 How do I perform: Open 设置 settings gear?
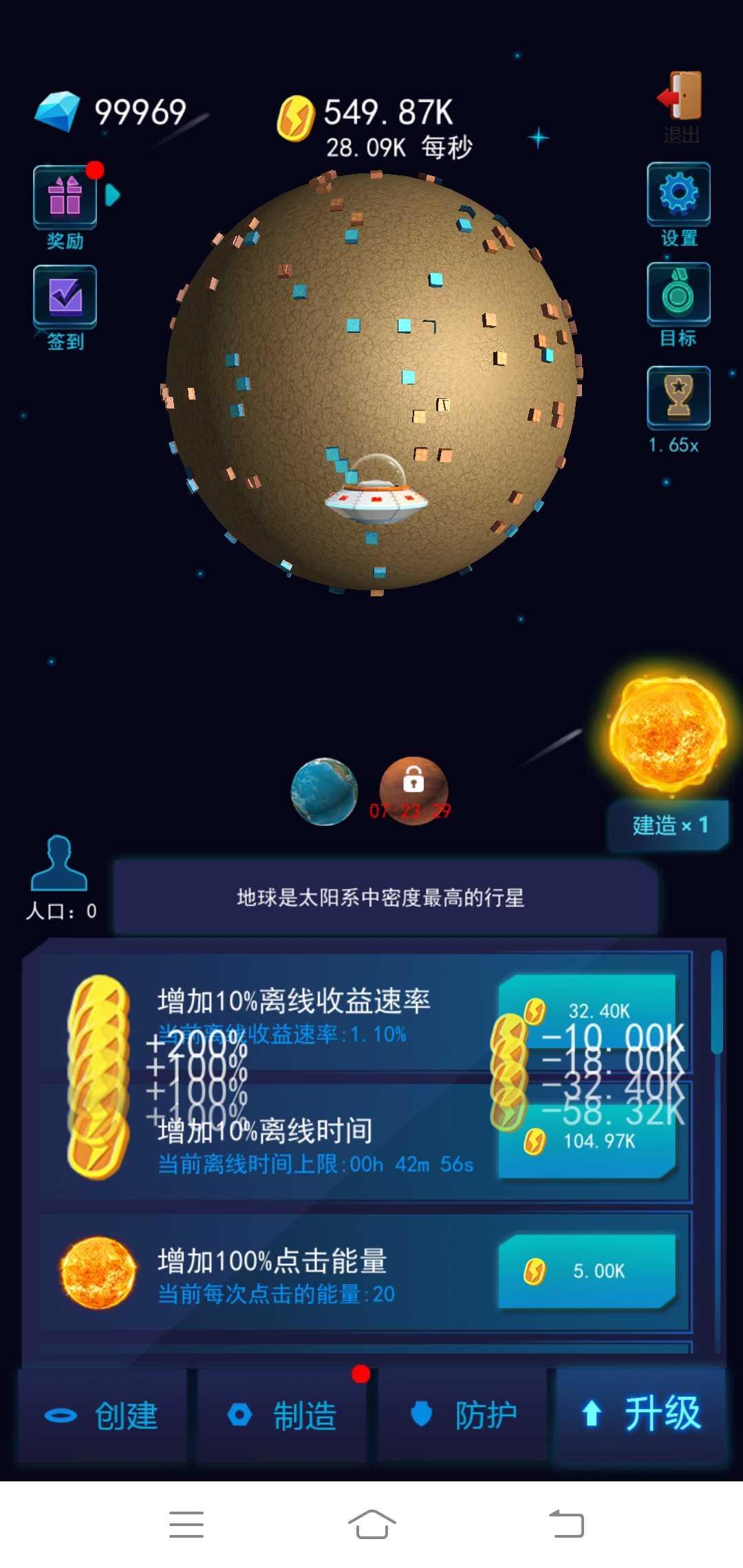(x=678, y=193)
